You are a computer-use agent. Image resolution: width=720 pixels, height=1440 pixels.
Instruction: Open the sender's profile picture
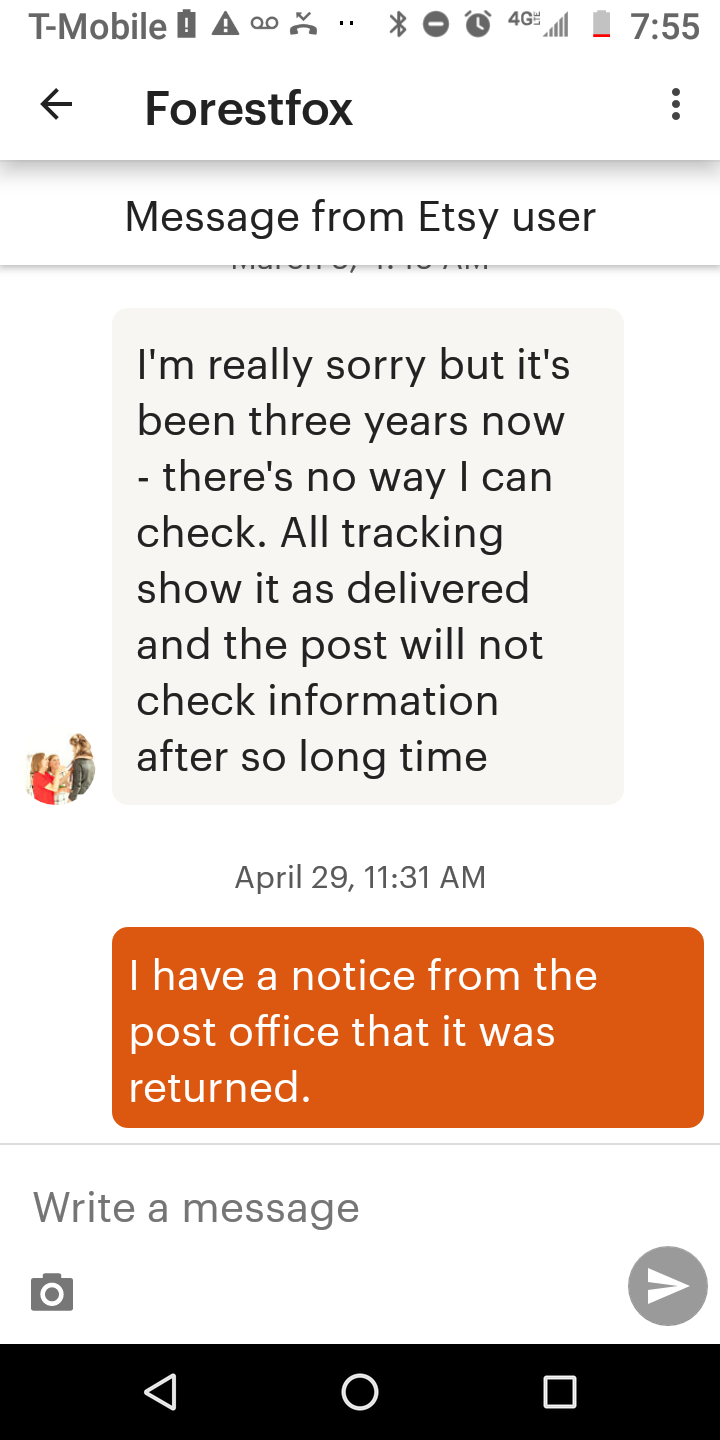[62, 768]
